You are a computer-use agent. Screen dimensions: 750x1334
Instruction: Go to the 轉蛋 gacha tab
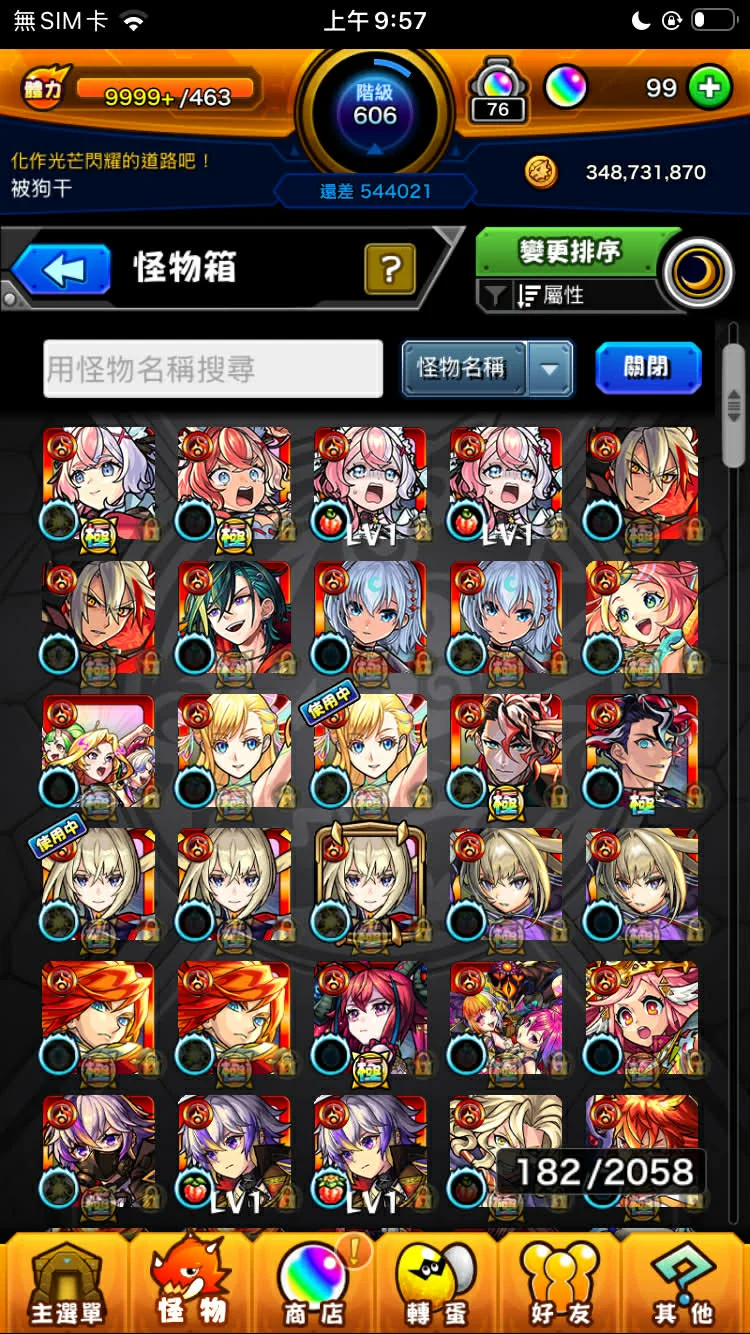pyautogui.click(x=437, y=1284)
